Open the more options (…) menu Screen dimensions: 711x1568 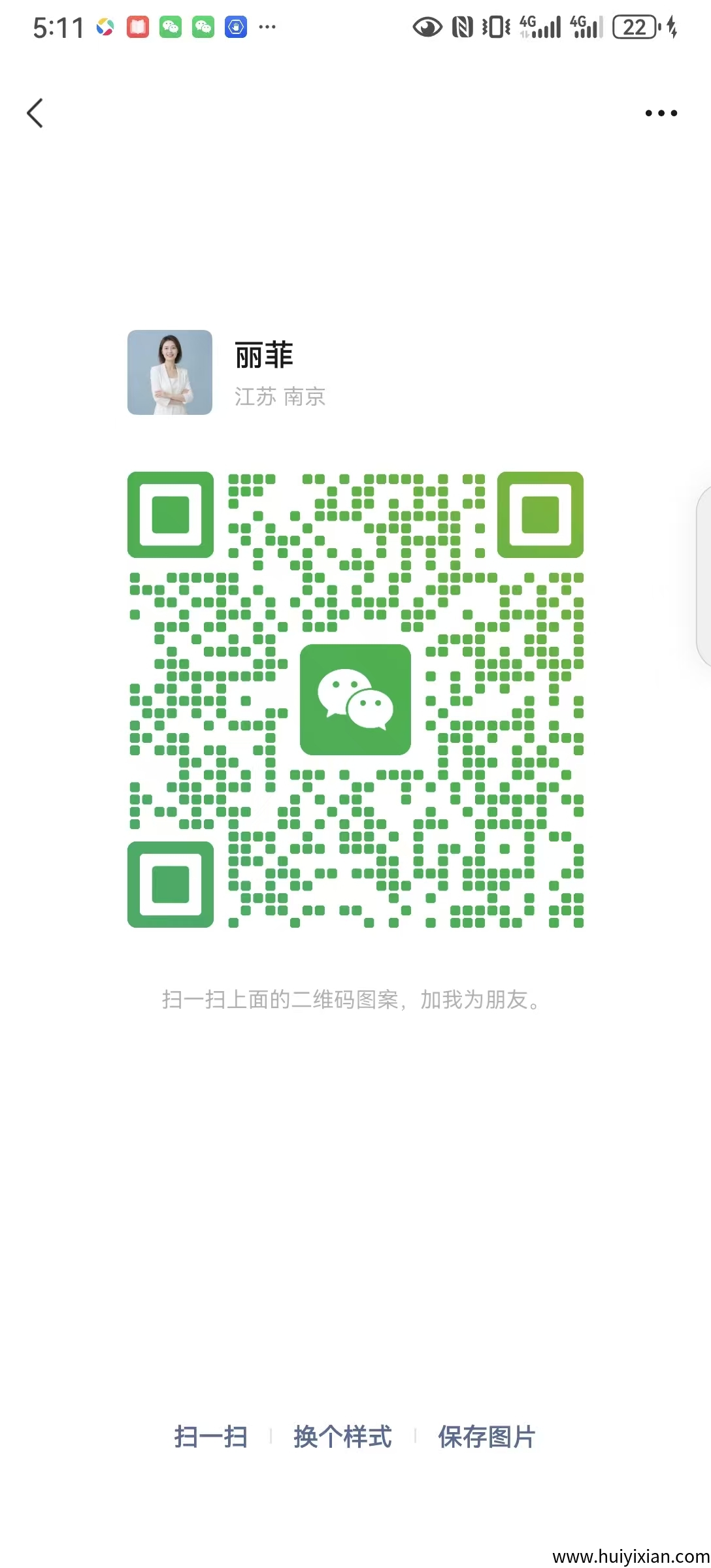pos(661,113)
